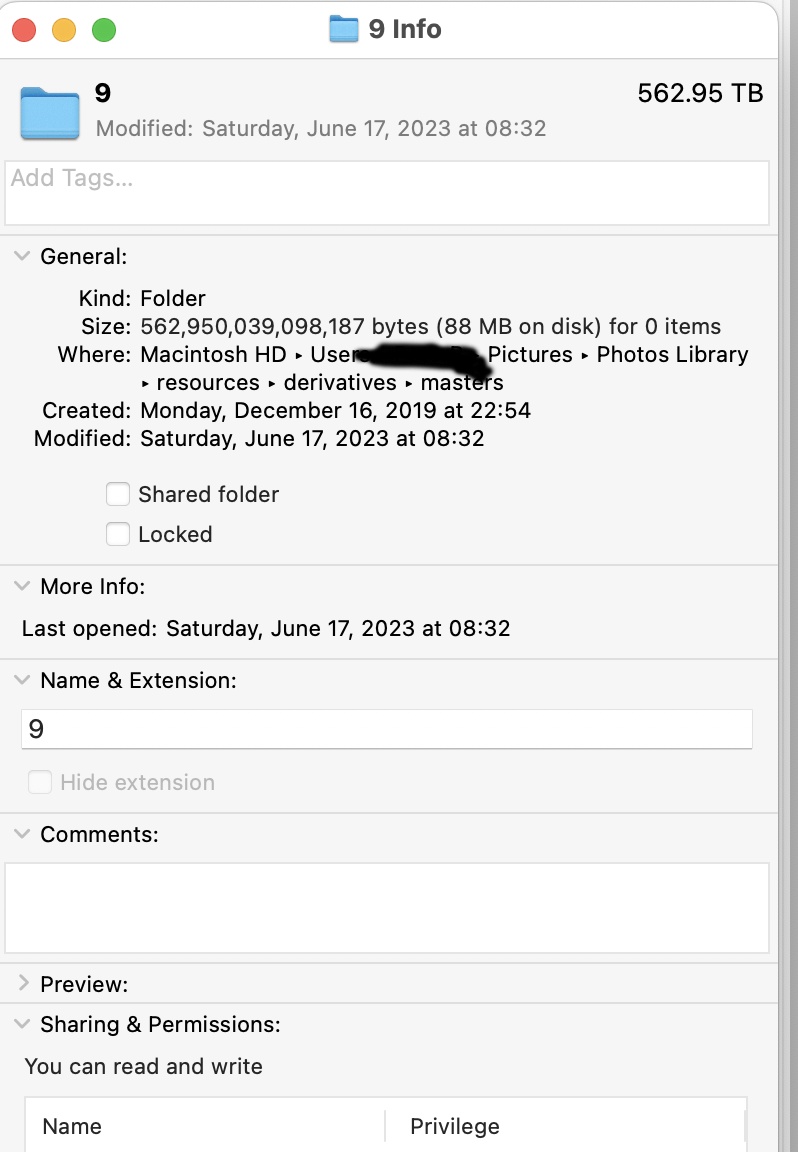Collapse the General section
798x1152 pixels.
coord(21,256)
